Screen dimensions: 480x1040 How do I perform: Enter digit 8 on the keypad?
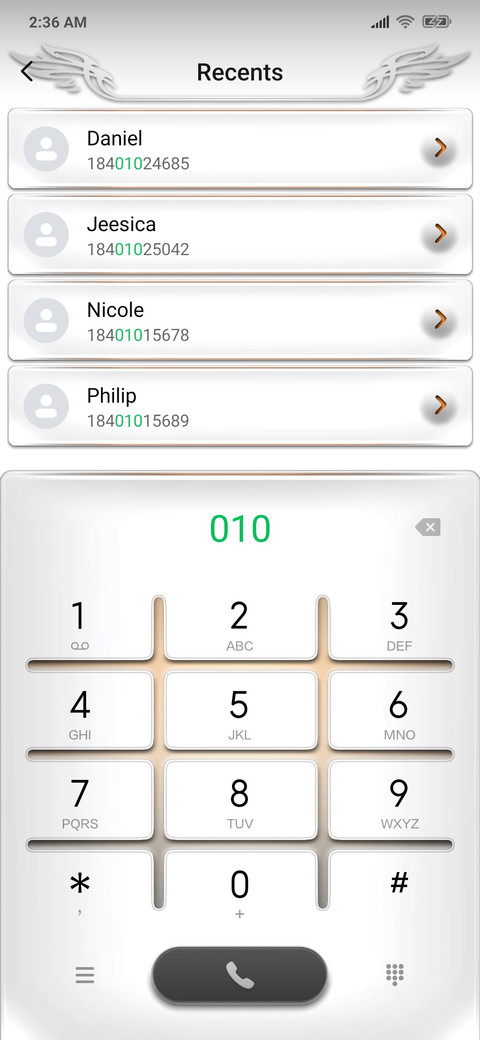click(239, 800)
